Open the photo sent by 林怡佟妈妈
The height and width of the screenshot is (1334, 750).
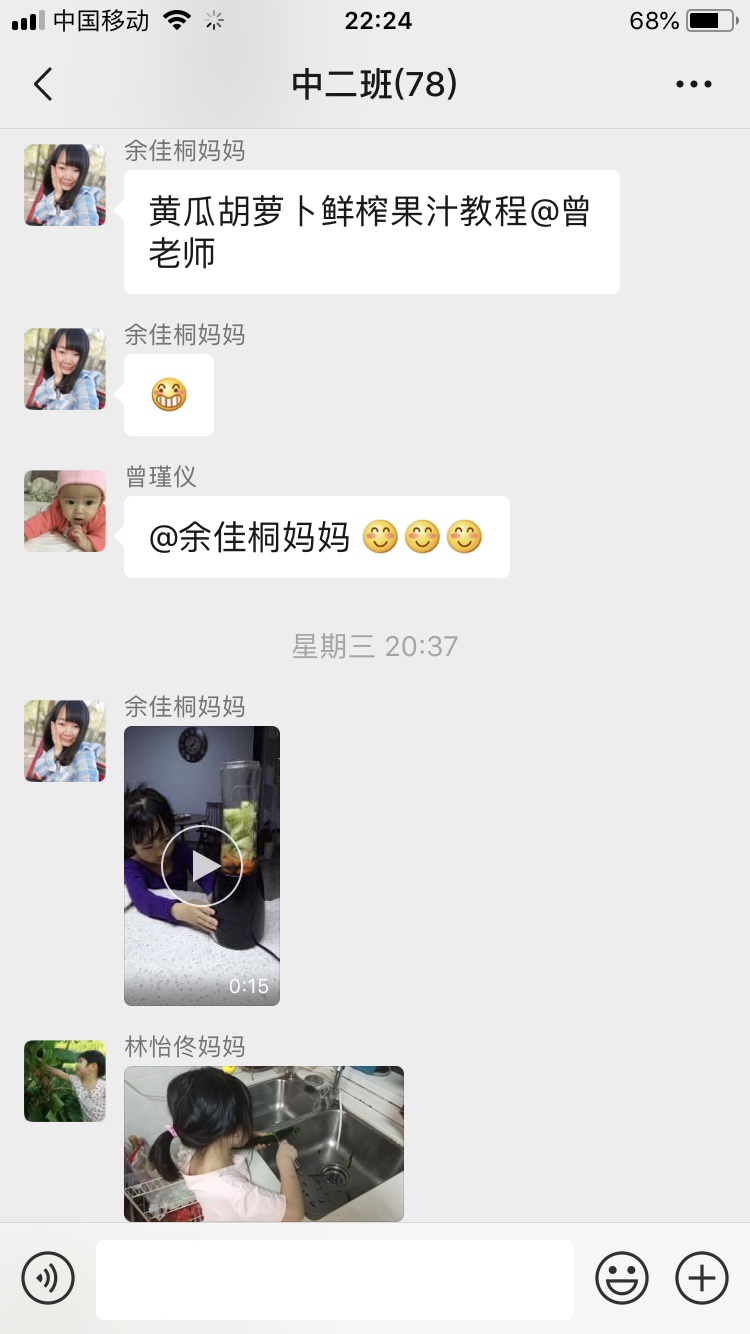click(x=264, y=1143)
